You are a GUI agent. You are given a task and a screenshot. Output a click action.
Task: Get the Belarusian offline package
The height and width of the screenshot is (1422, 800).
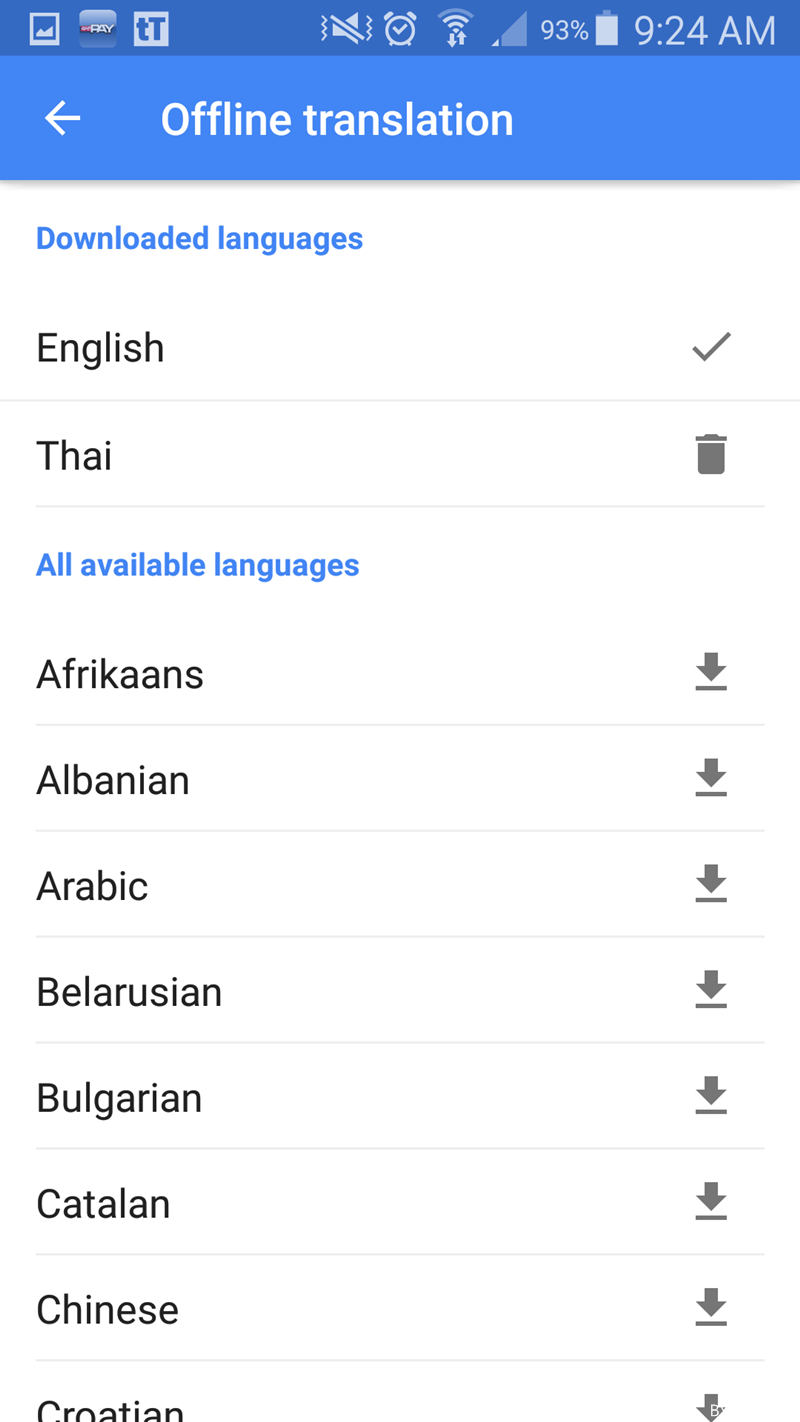click(x=711, y=990)
